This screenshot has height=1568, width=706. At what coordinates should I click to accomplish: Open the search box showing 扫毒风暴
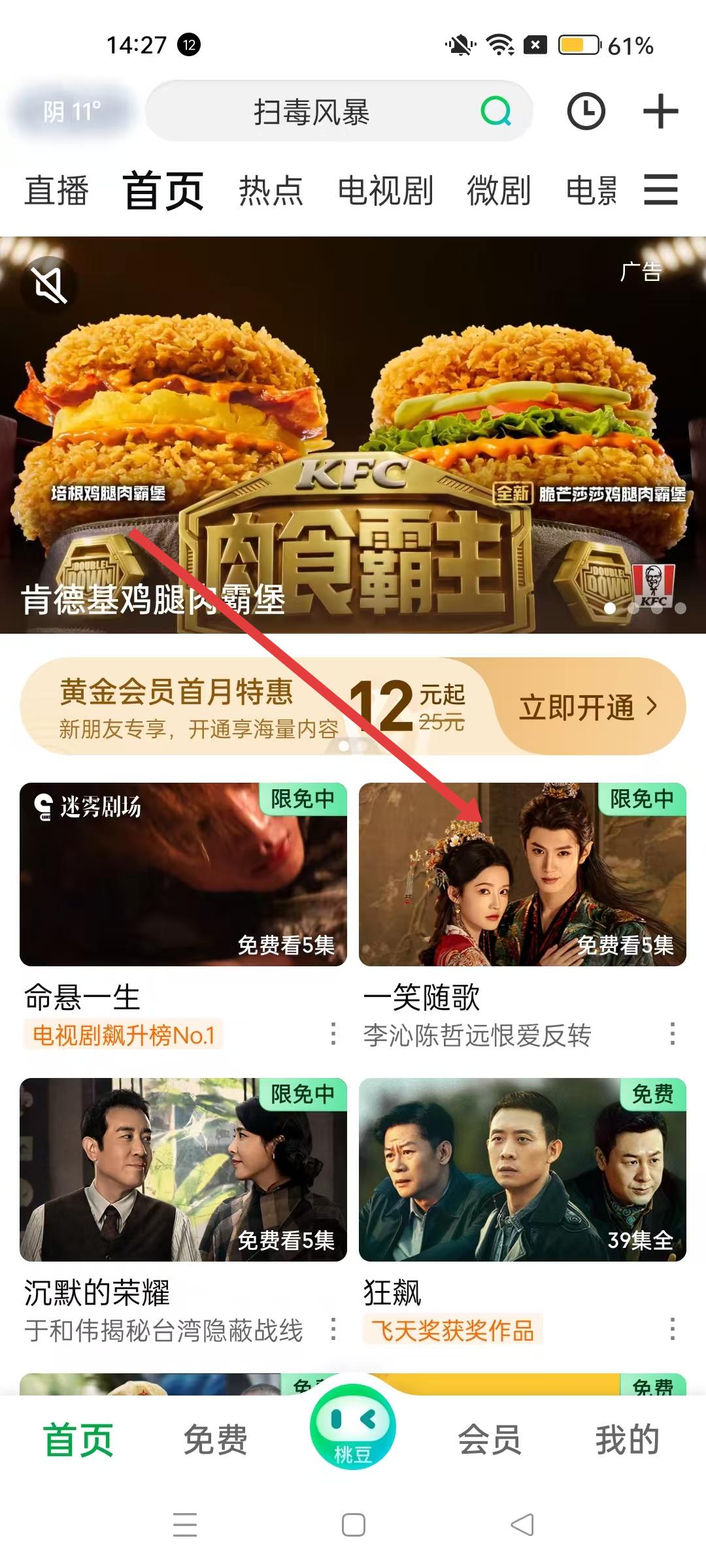click(311, 112)
